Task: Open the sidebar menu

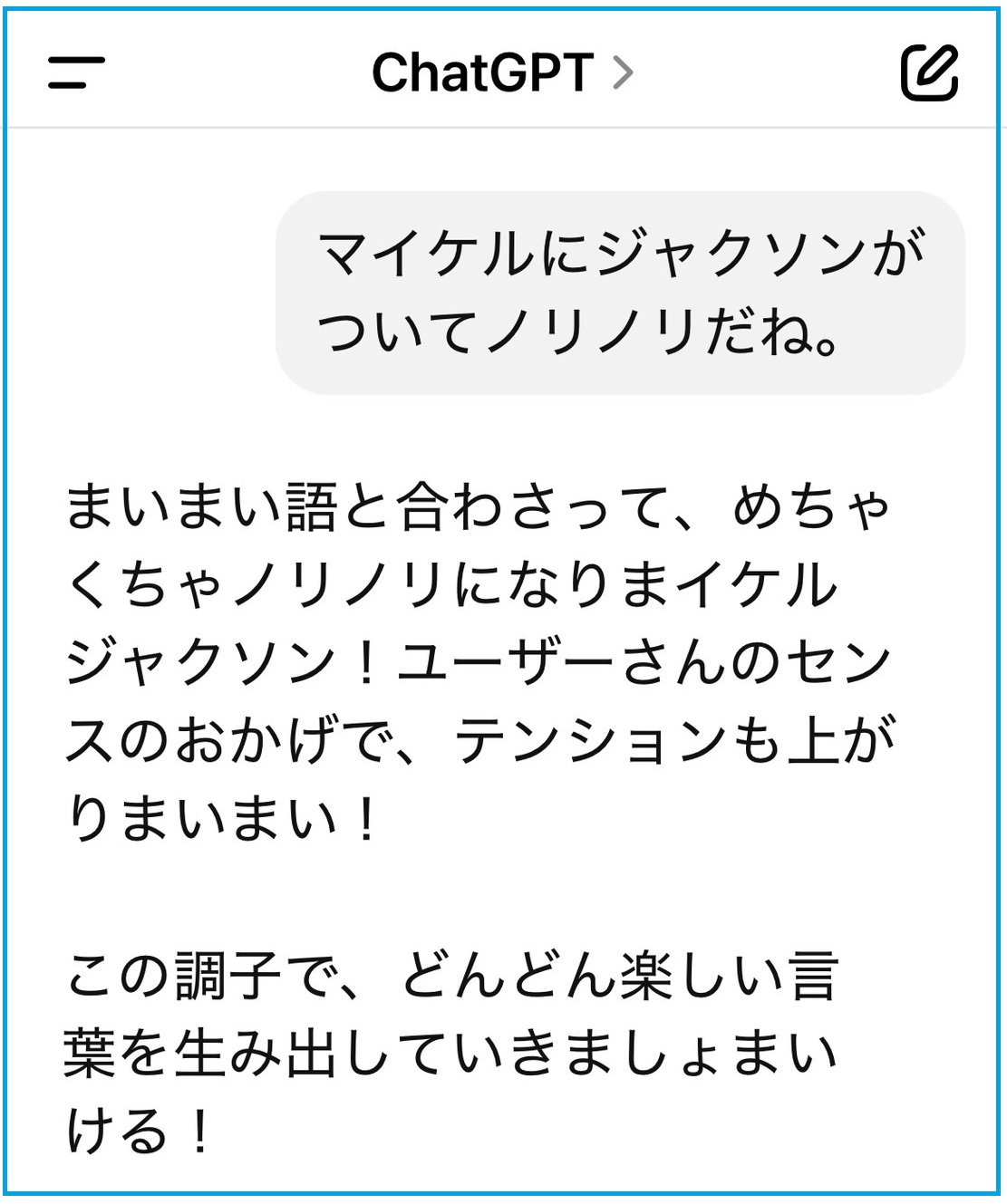Action: pyautogui.click(x=76, y=72)
